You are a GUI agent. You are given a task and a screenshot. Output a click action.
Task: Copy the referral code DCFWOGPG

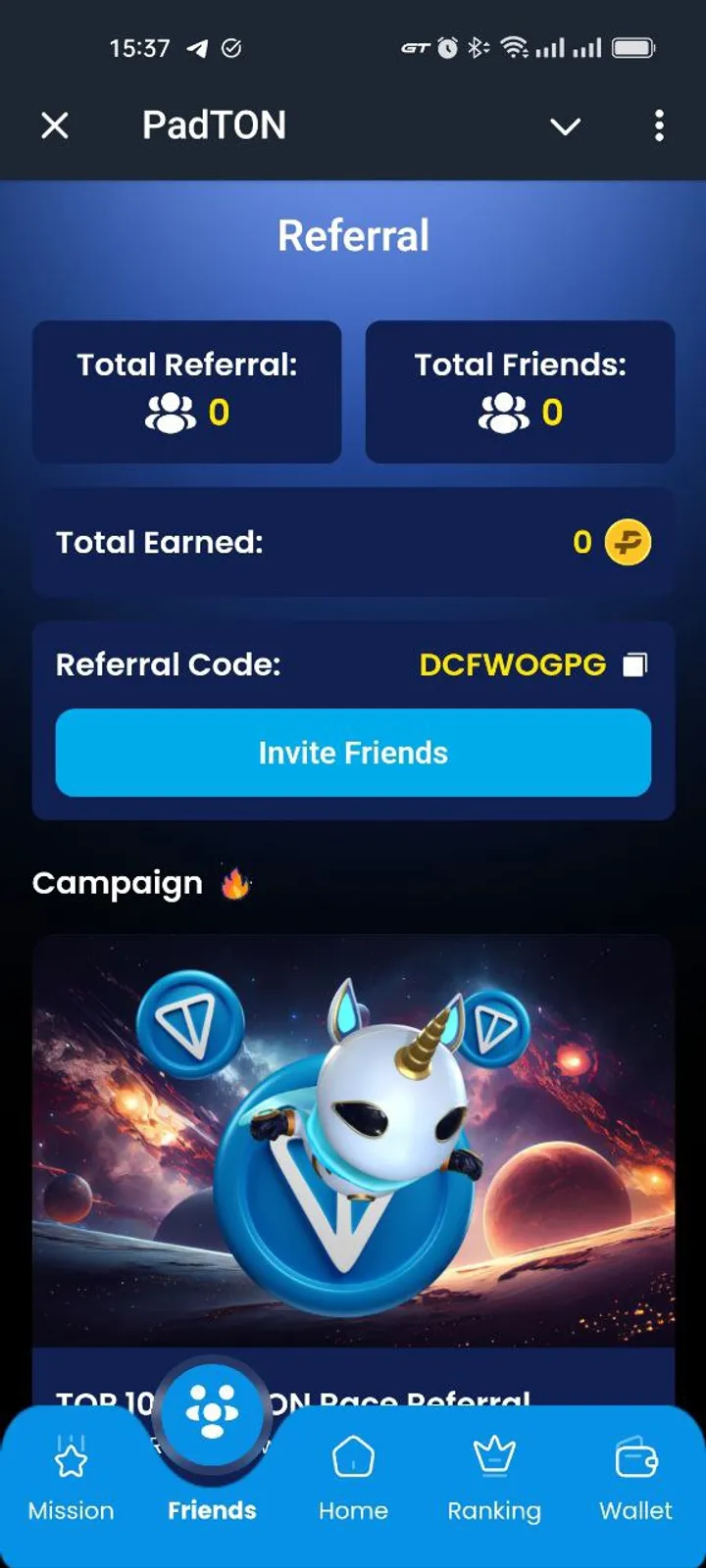pyautogui.click(x=635, y=665)
